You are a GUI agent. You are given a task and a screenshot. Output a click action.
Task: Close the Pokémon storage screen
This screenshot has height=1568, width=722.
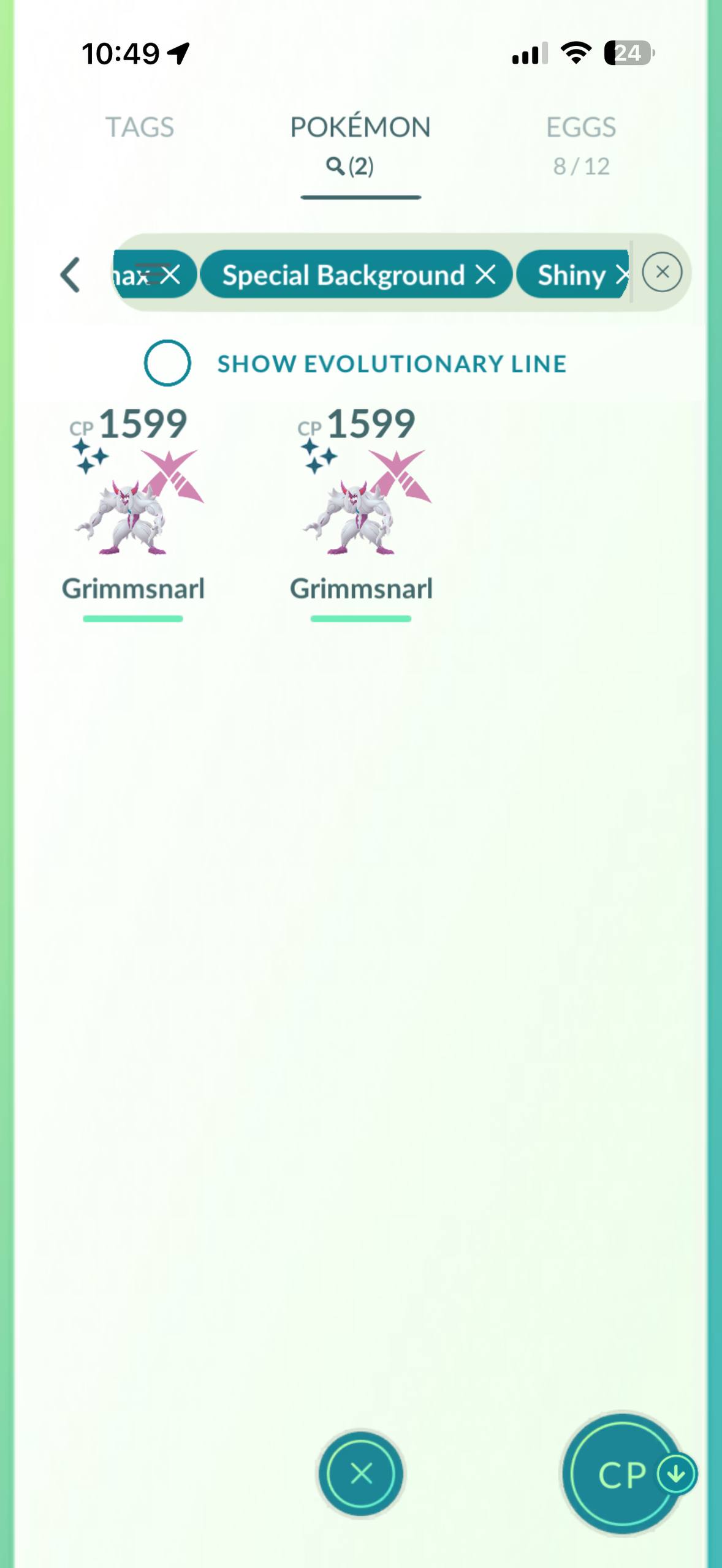[361, 1473]
